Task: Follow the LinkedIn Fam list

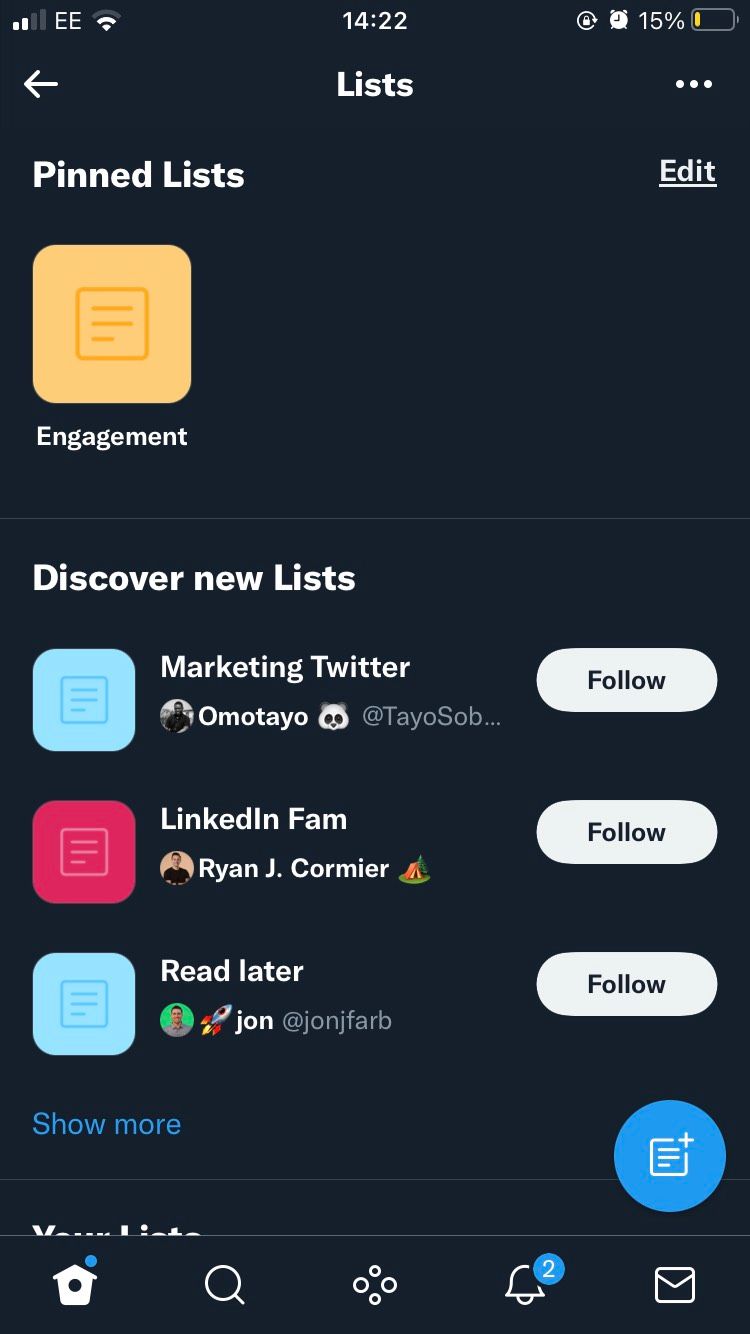Action: click(x=626, y=832)
